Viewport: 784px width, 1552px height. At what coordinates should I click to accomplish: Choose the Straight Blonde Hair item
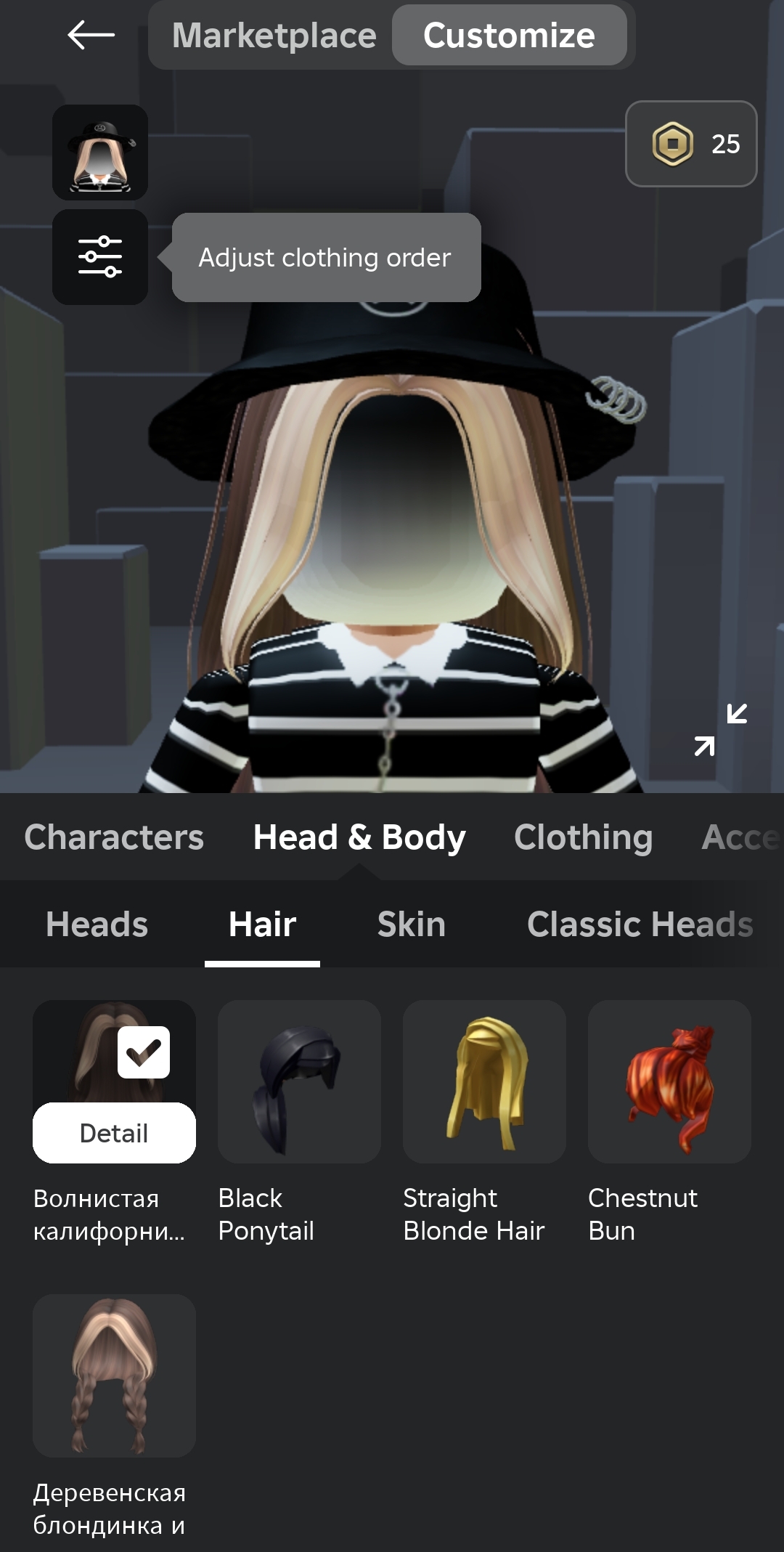click(484, 1082)
